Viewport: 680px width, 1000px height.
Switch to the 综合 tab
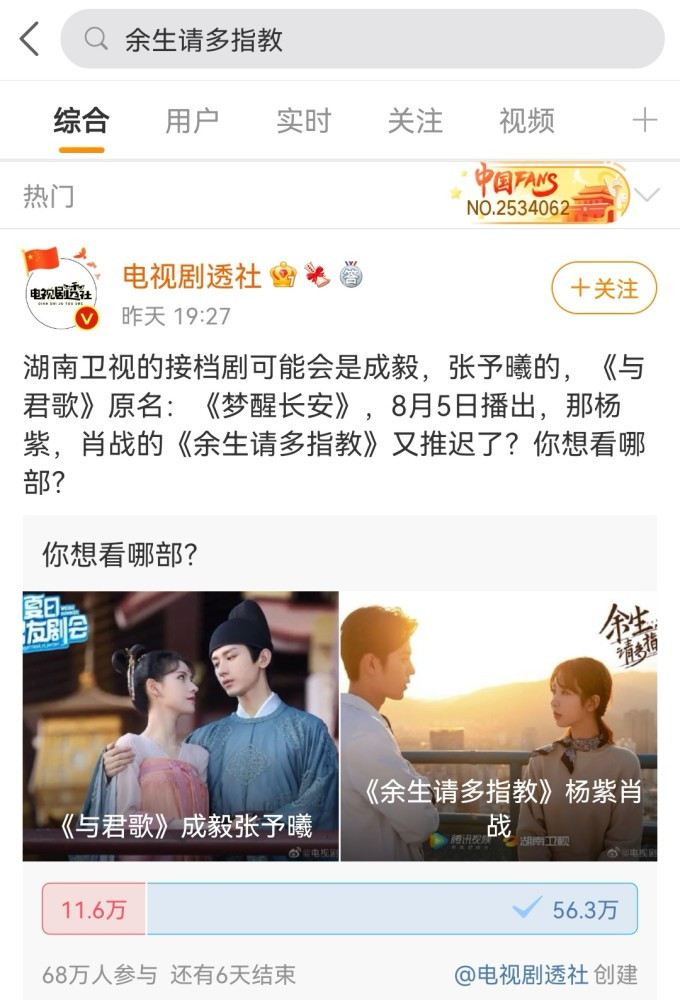(81, 121)
